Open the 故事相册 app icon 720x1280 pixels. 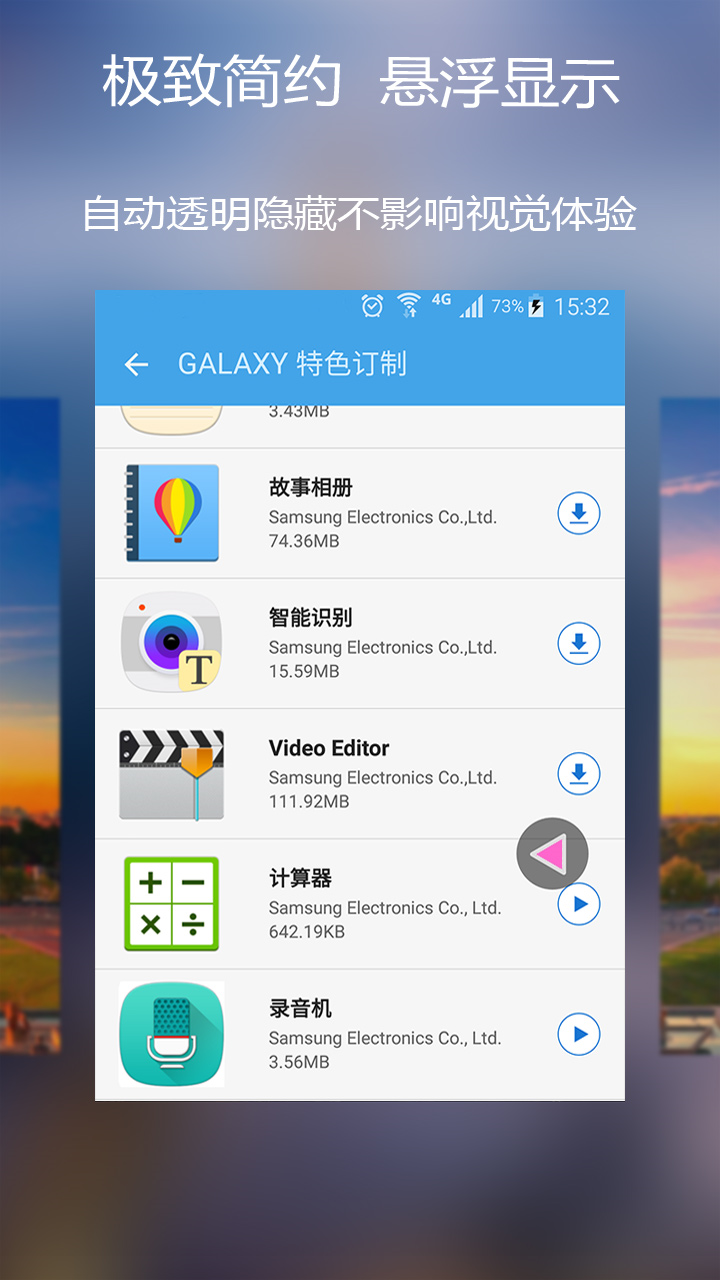coord(171,513)
